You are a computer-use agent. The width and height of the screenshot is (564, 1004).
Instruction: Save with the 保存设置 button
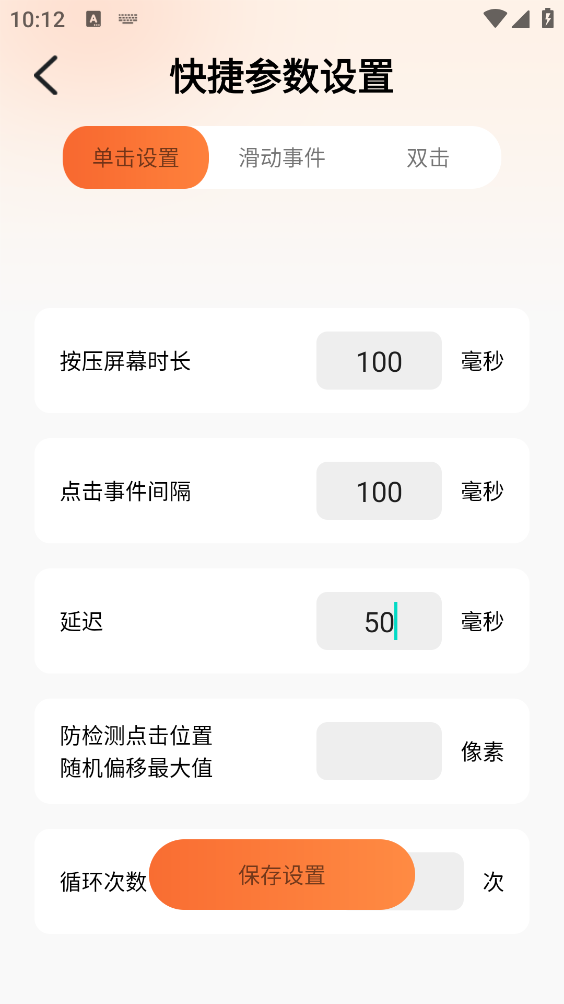[x=282, y=875]
